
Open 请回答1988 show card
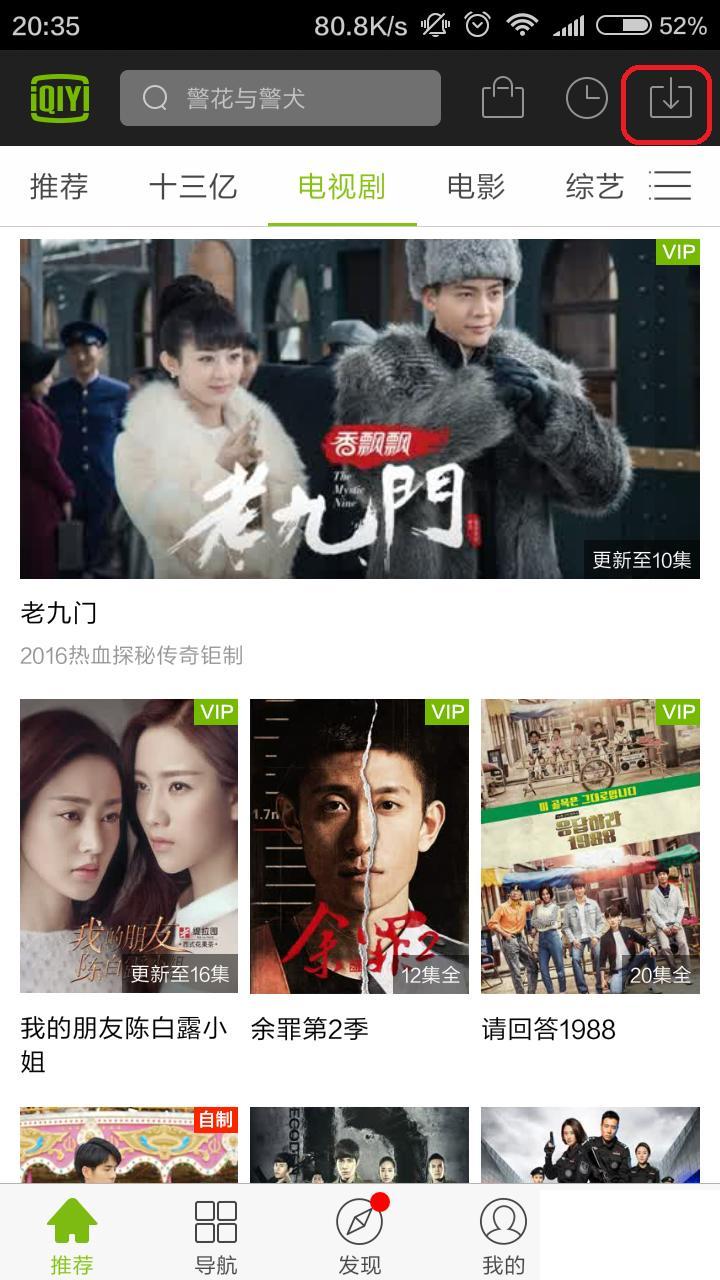point(590,845)
